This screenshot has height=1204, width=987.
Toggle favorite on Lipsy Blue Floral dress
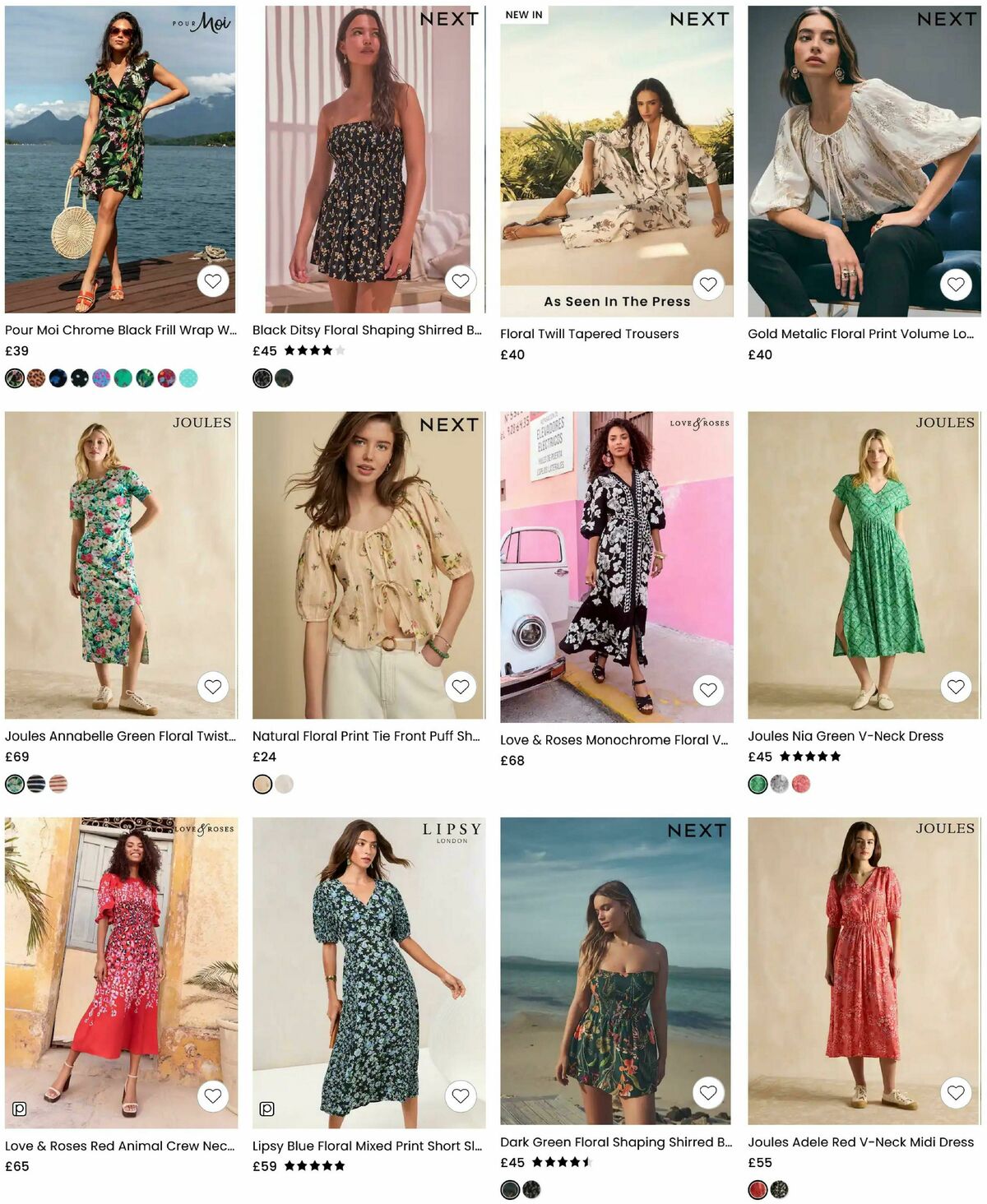461,1095
